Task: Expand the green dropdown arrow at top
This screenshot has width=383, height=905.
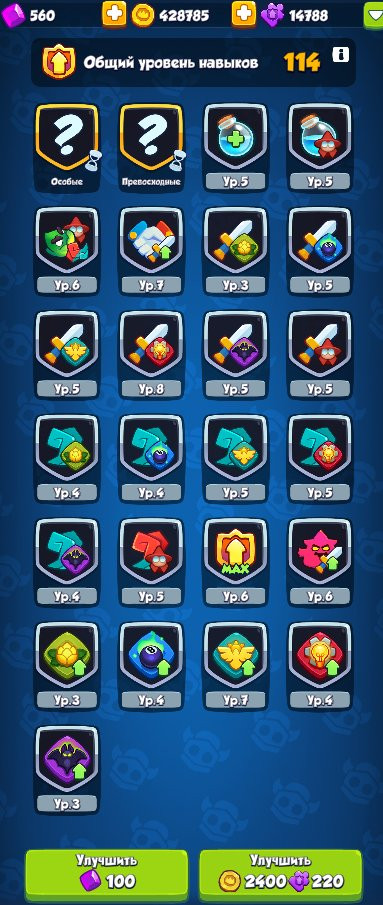Action: tap(373, 14)
